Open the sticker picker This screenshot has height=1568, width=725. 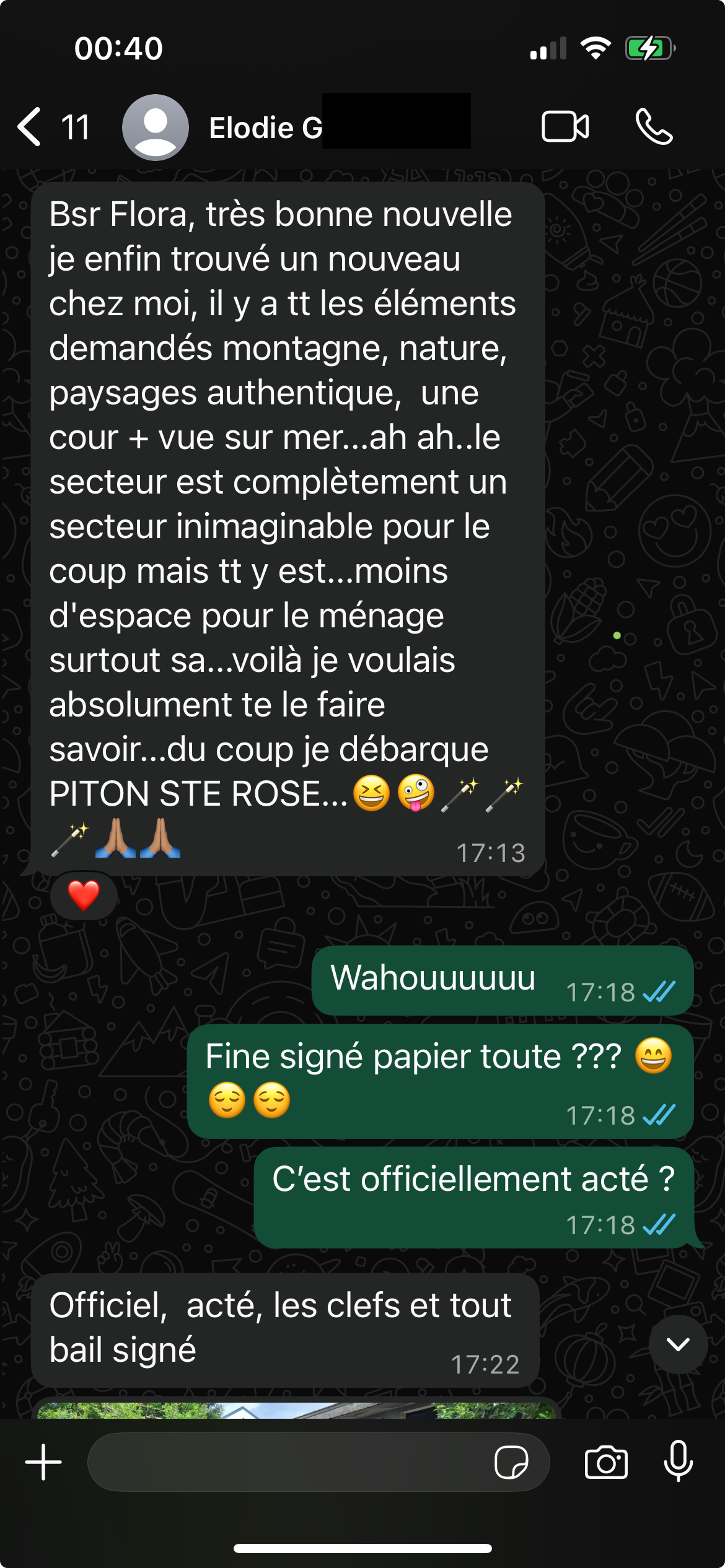point(511,1462)
